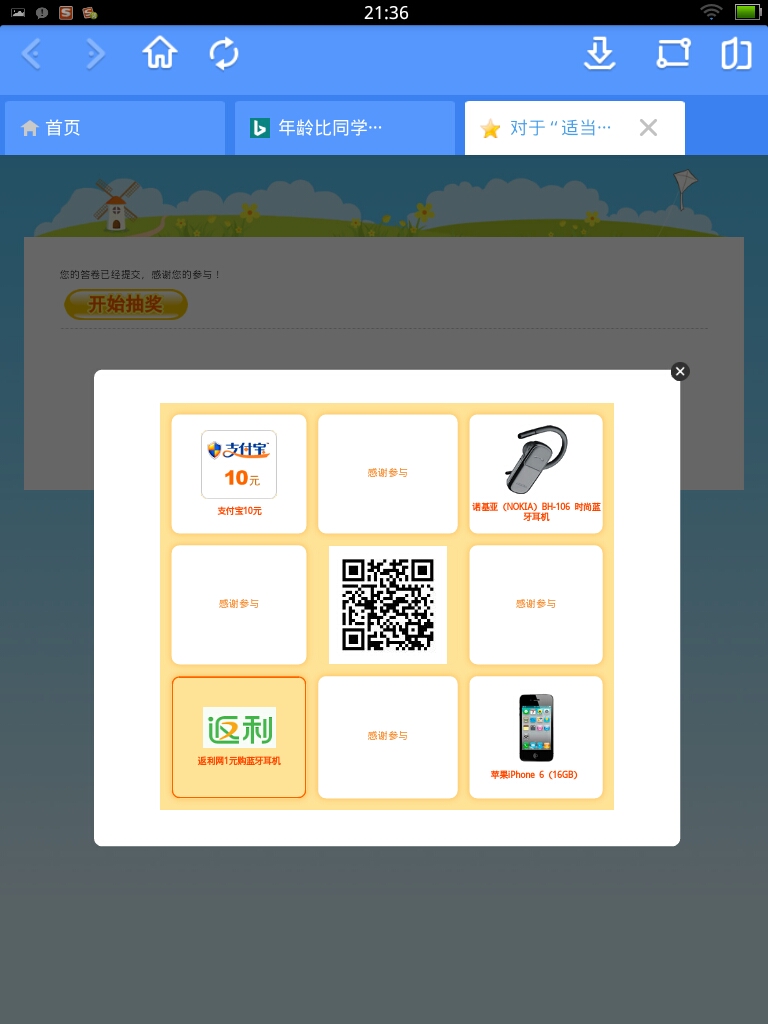Reload the current page
Viewport: 768px width, 1024px height.
click(x=224, y=54)
